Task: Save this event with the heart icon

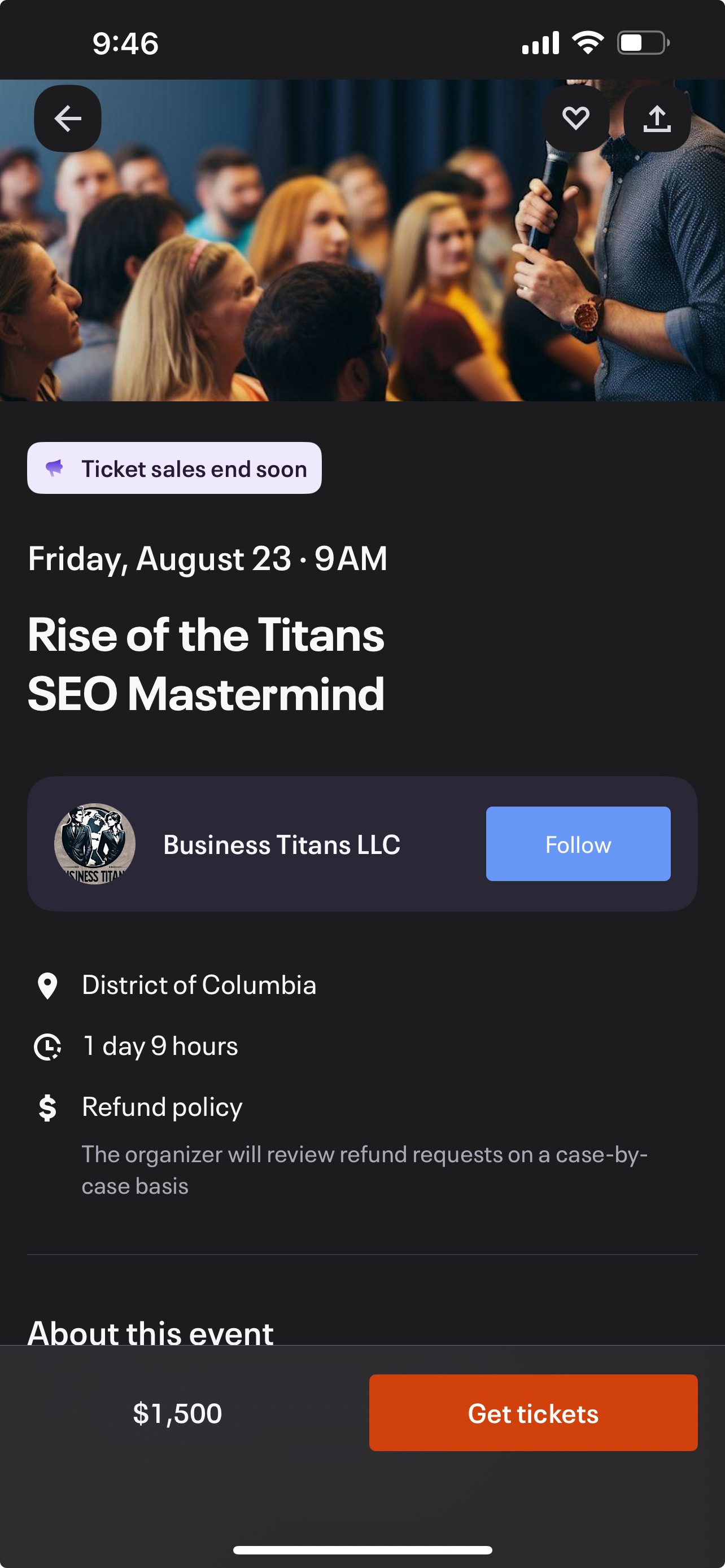Action: 575,118
